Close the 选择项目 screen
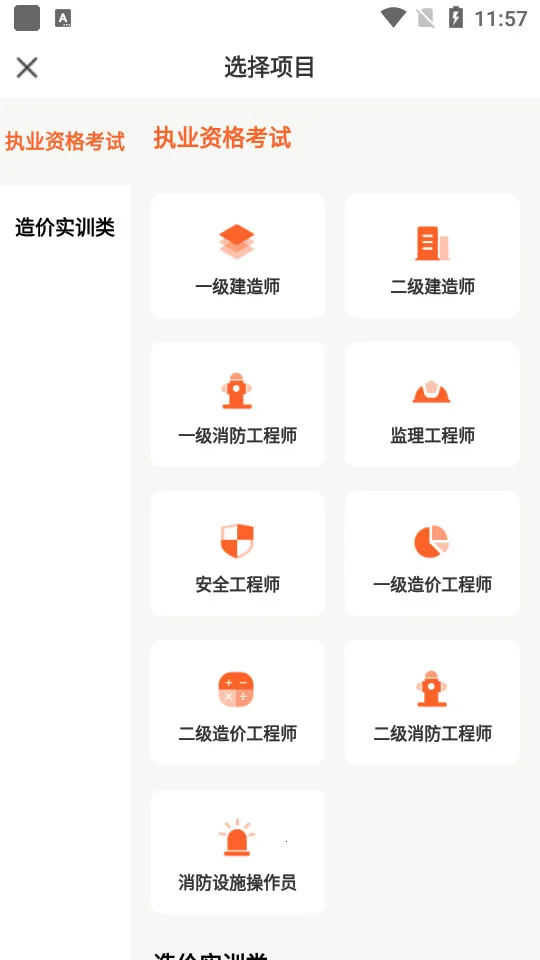The image size is (540, 960). pos(27,67)
